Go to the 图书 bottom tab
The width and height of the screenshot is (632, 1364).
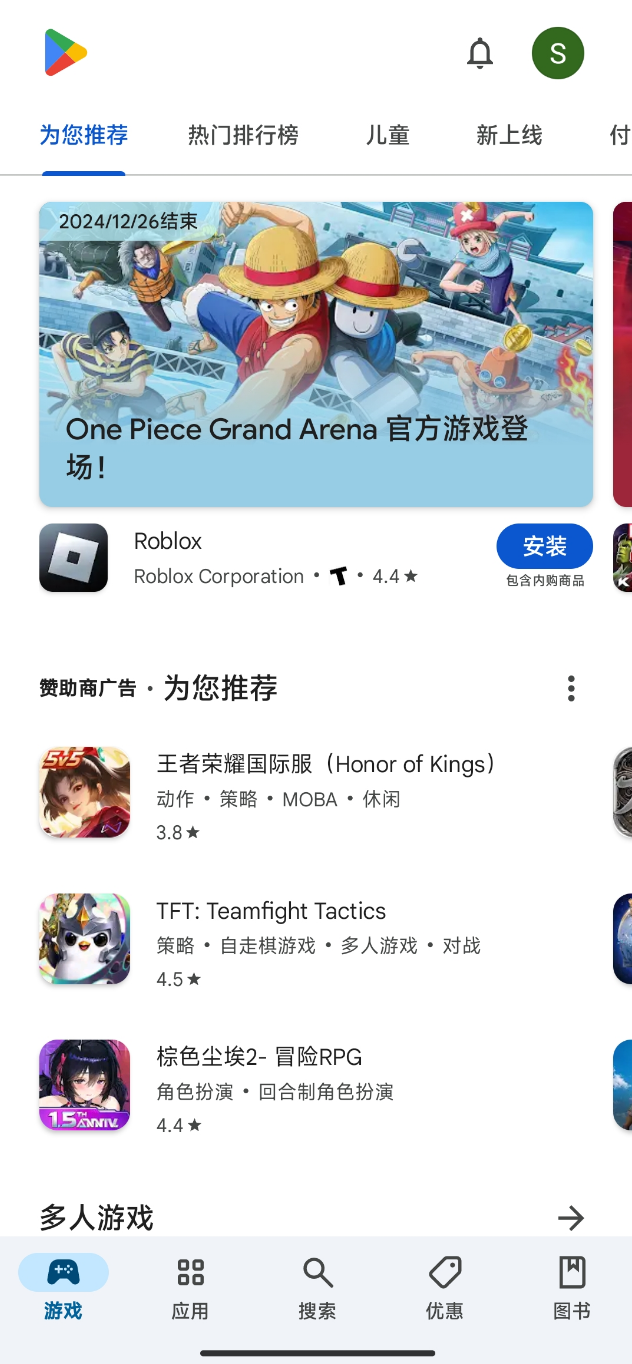tap(571, 1288)
